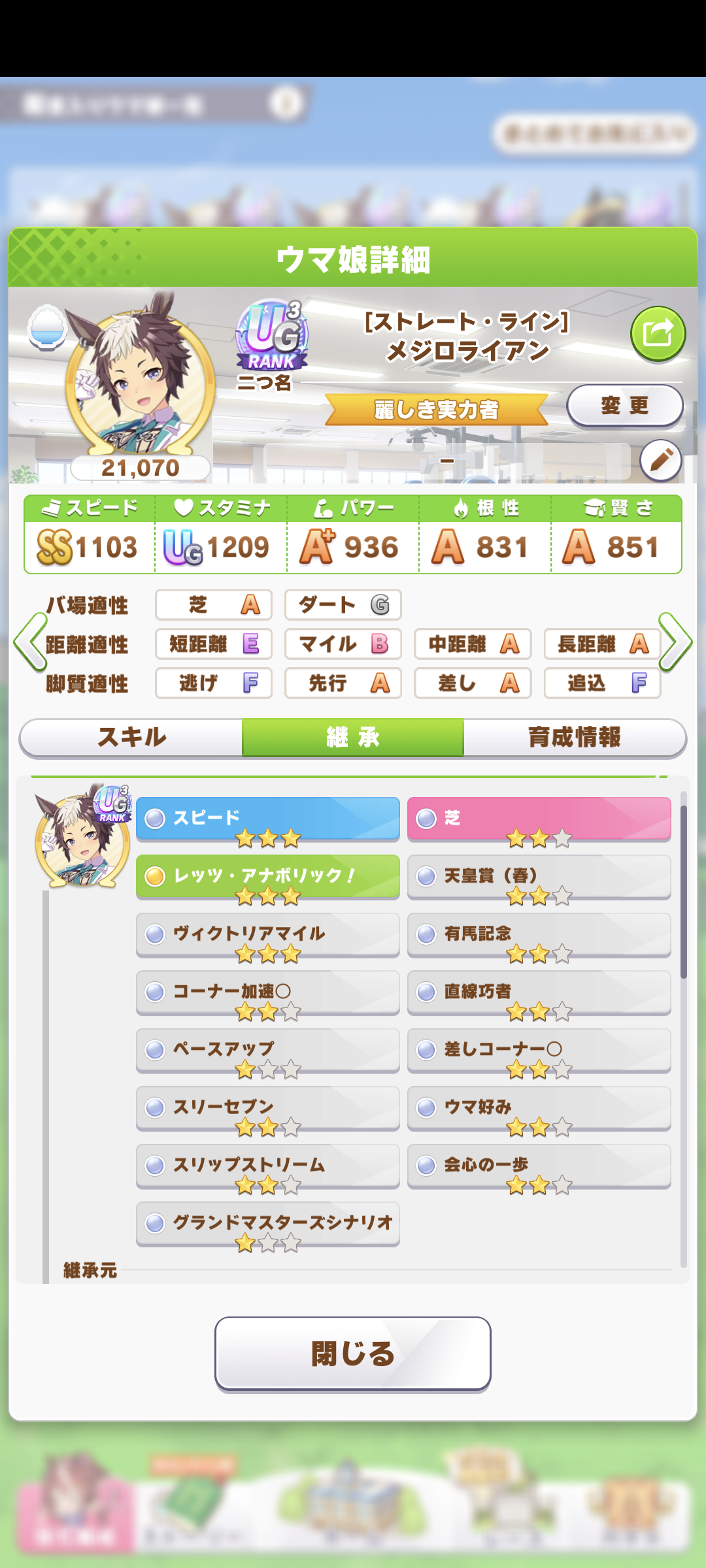The height and width of the screenshot is (1568, 706).
Task: Open the 直線巧者 skill factor
Action: tap(539, 992)
